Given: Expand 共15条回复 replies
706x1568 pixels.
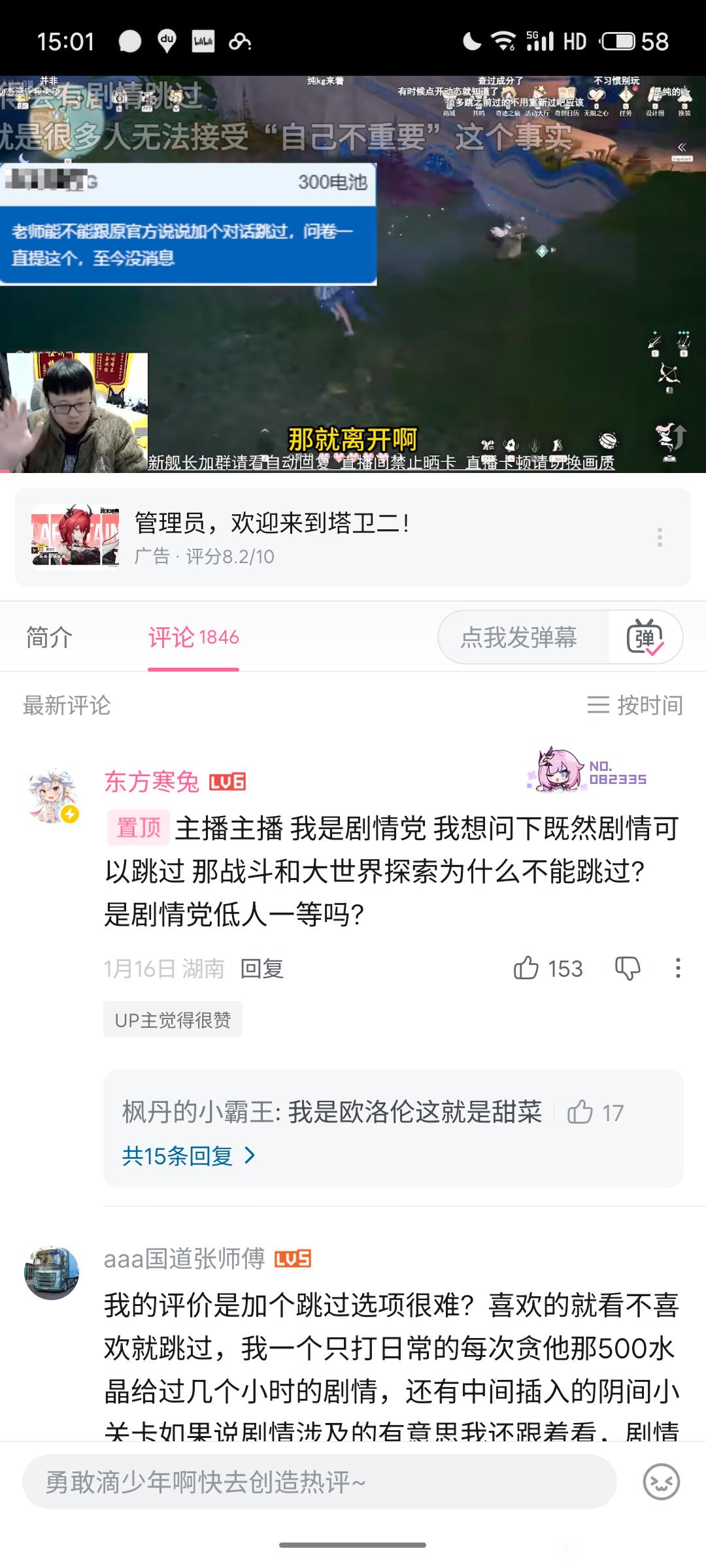Looking at the screenshot, I should tap(188, 1156).
